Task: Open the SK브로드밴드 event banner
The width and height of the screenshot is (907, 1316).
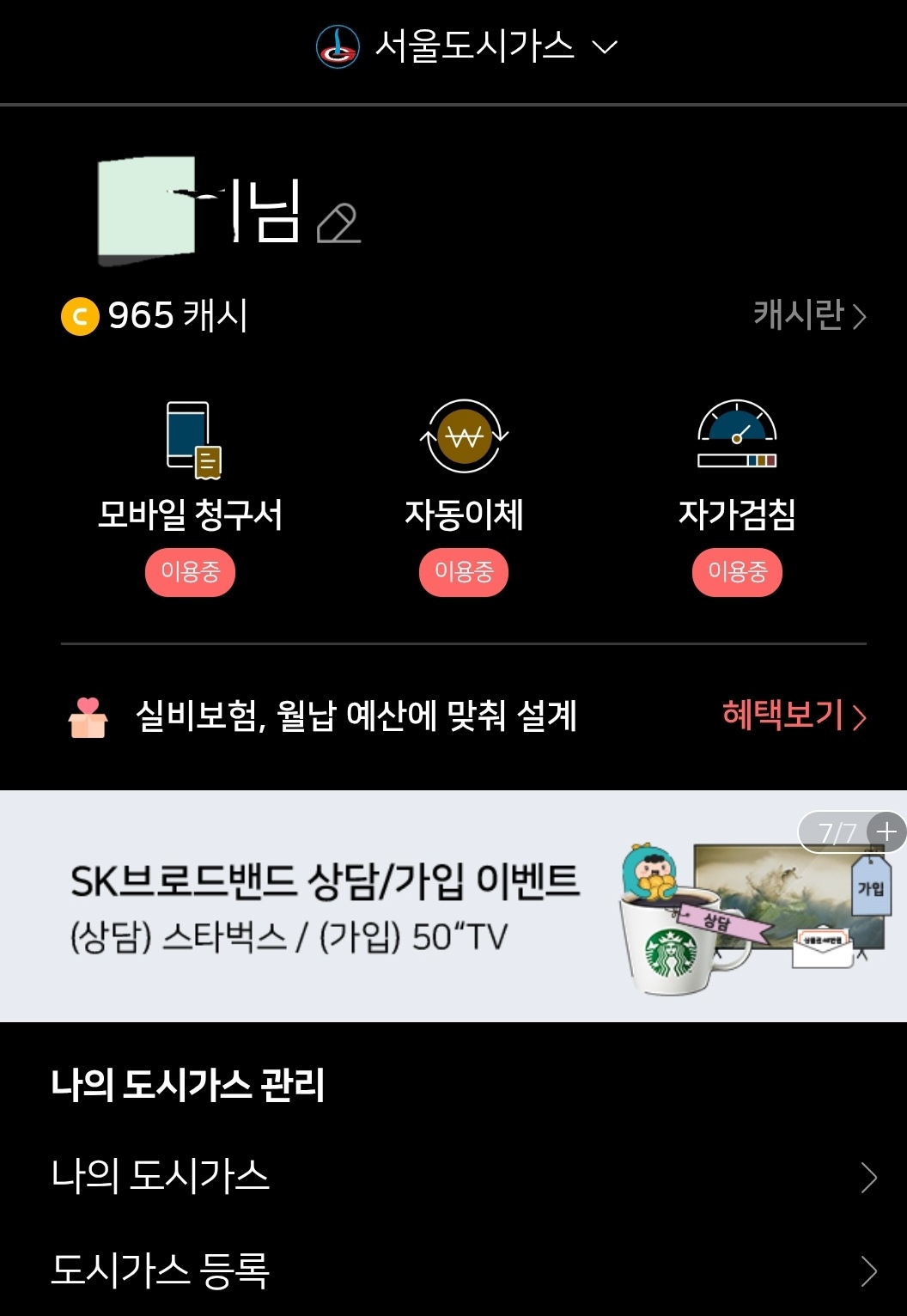Action: 344,906
